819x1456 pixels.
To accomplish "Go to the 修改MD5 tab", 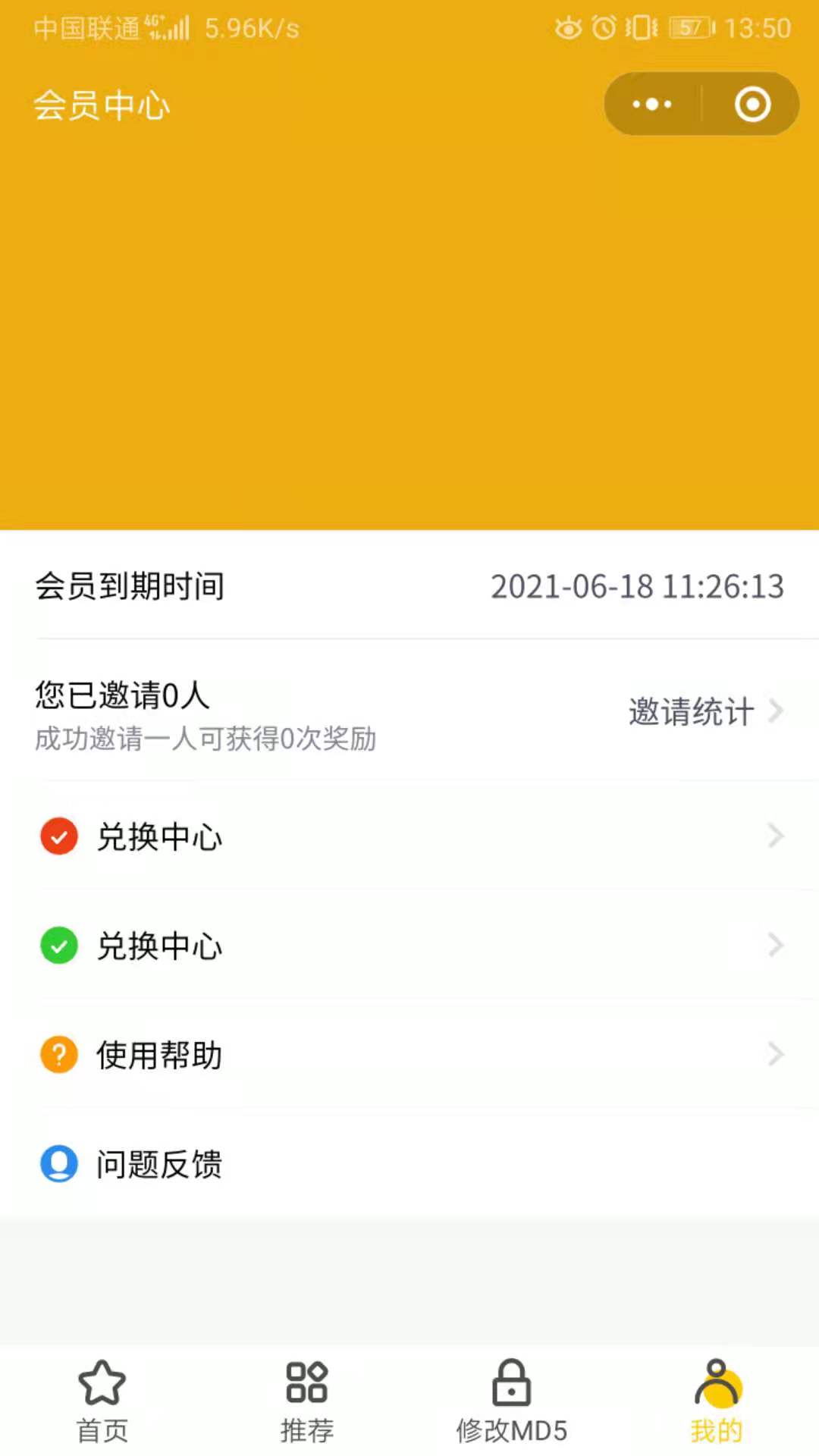I will [512, 1401].
